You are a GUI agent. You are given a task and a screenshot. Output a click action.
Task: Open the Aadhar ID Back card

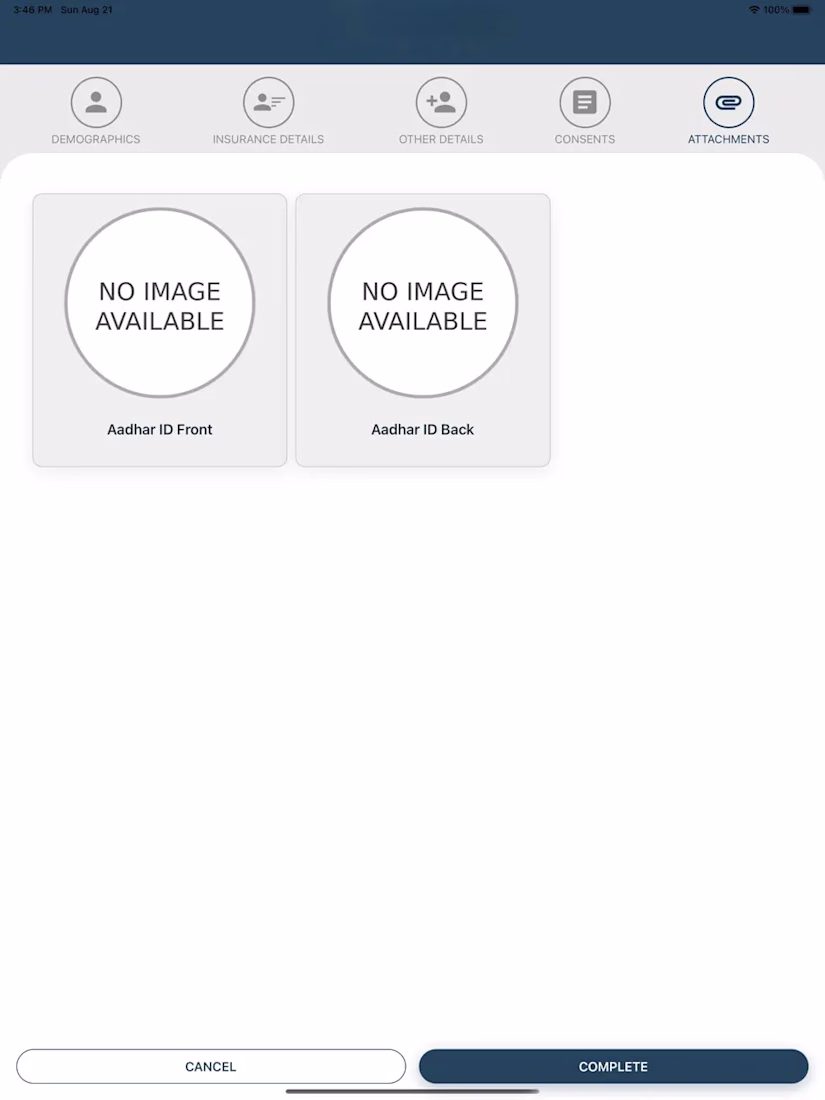point(423,330)
